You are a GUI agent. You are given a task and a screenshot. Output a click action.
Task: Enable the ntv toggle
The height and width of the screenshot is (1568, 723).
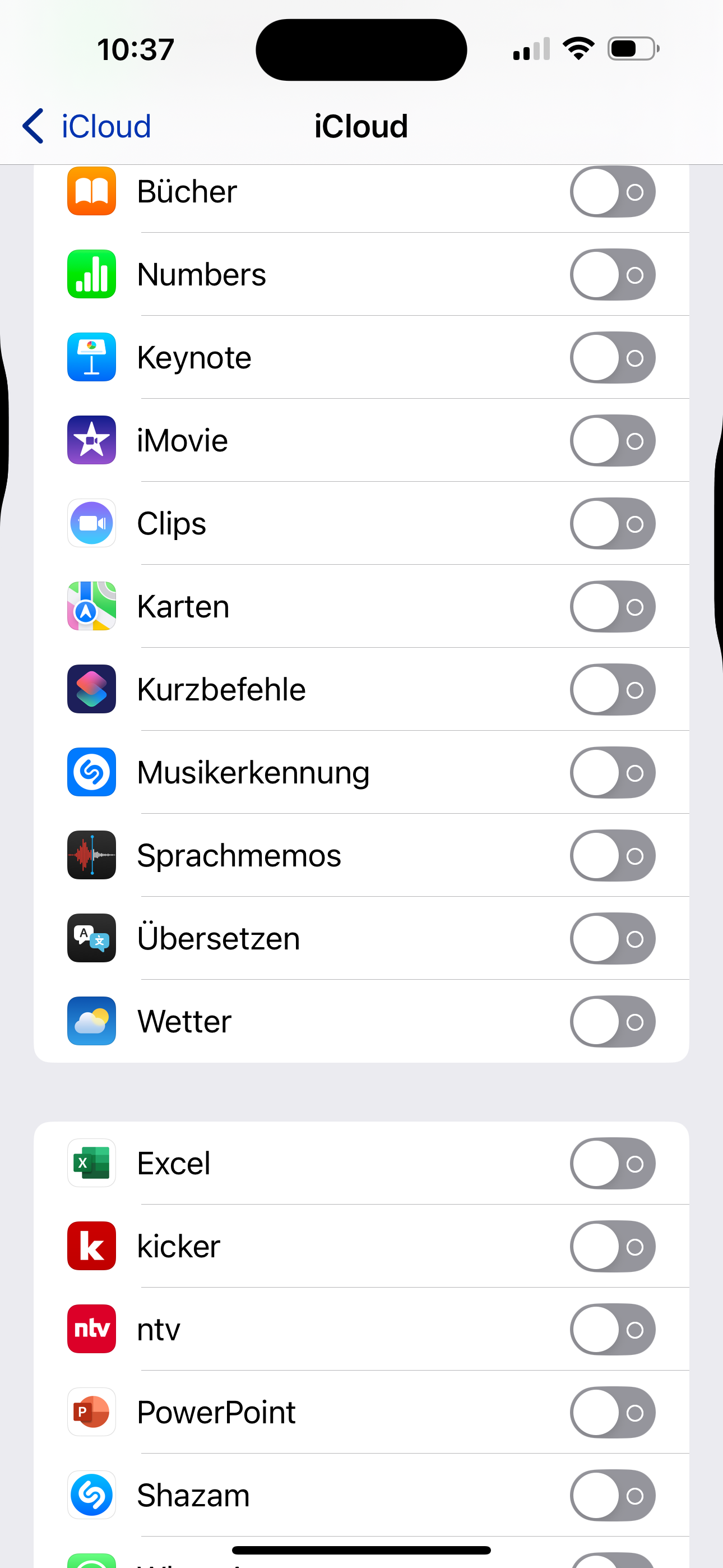coord(612,1330)
